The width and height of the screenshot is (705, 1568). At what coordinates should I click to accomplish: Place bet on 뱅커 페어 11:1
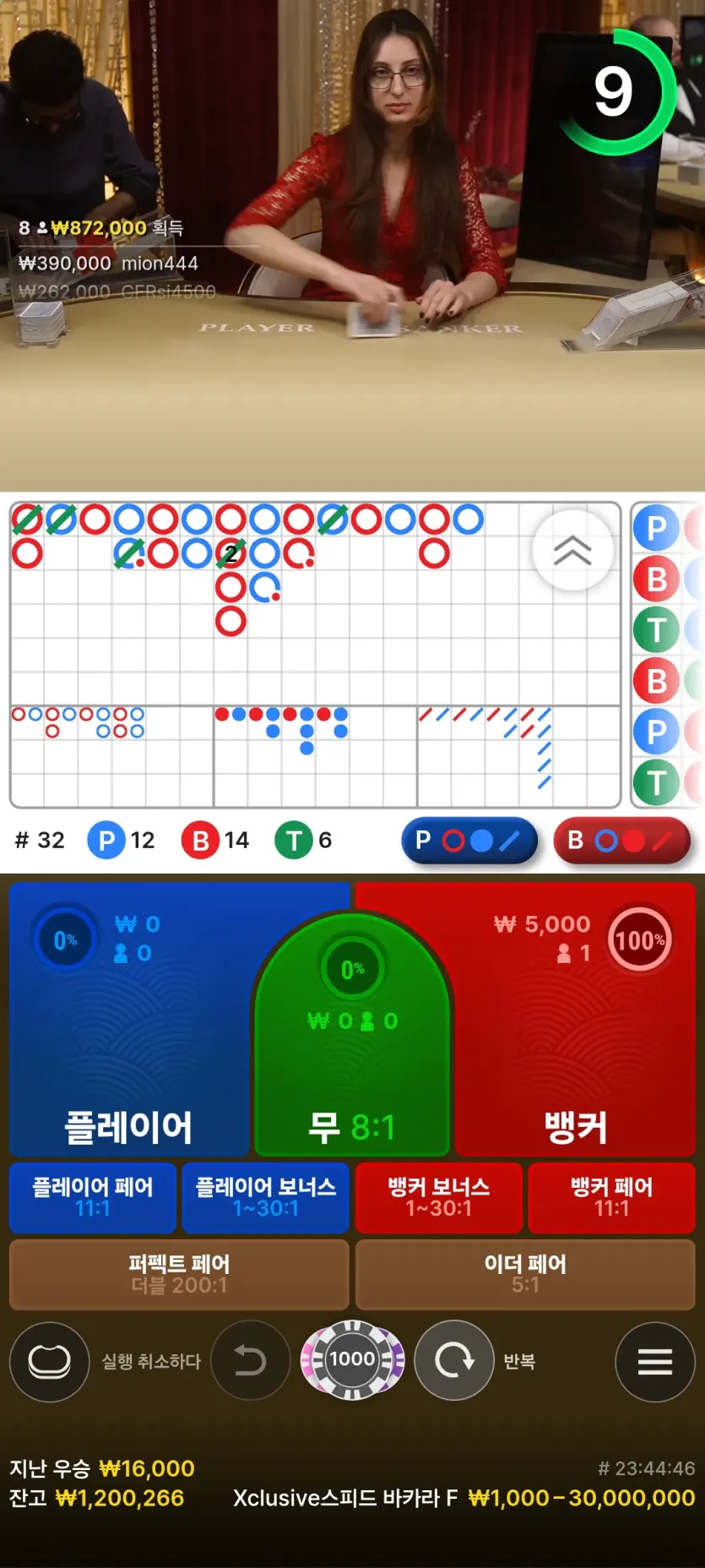[611, 1197]
